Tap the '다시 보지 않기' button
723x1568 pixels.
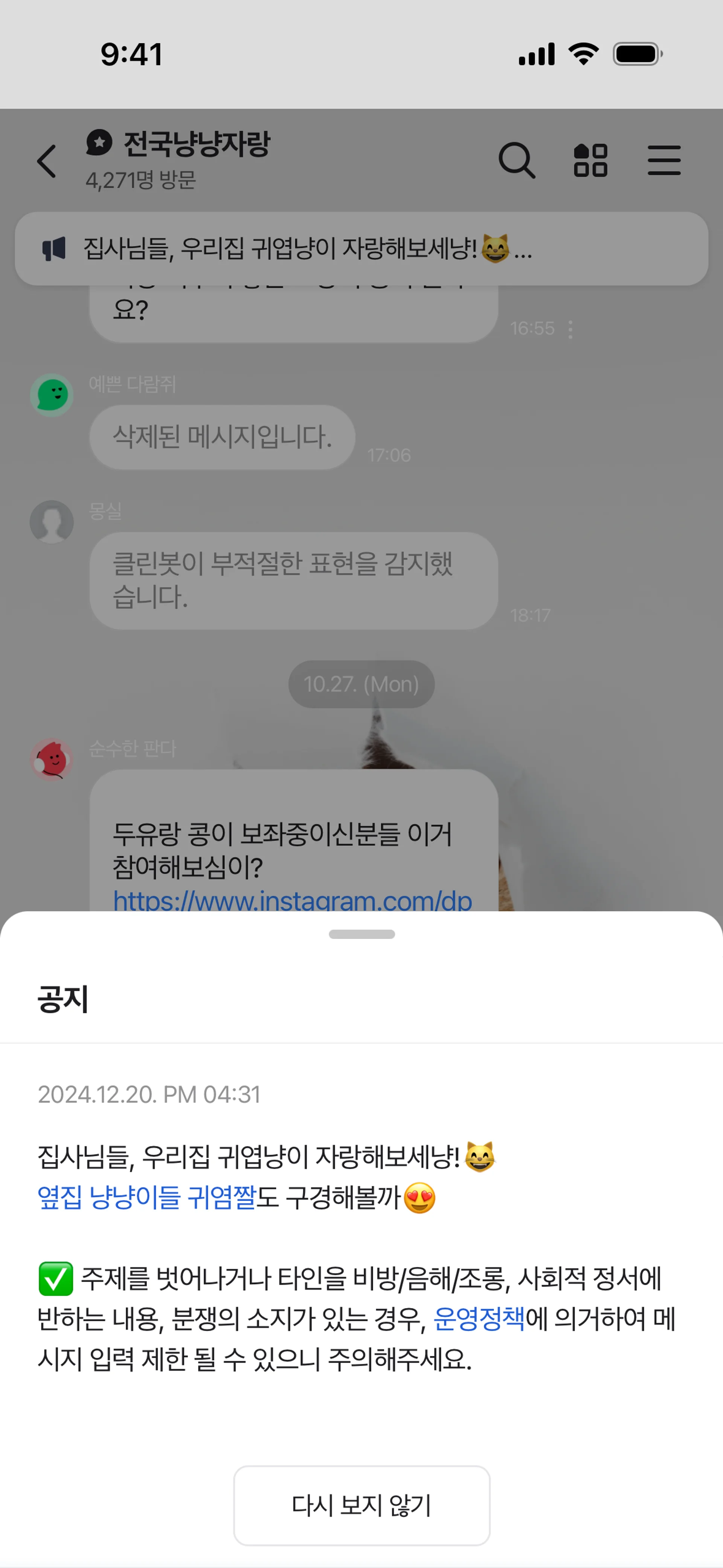[x=361, y=1505]
